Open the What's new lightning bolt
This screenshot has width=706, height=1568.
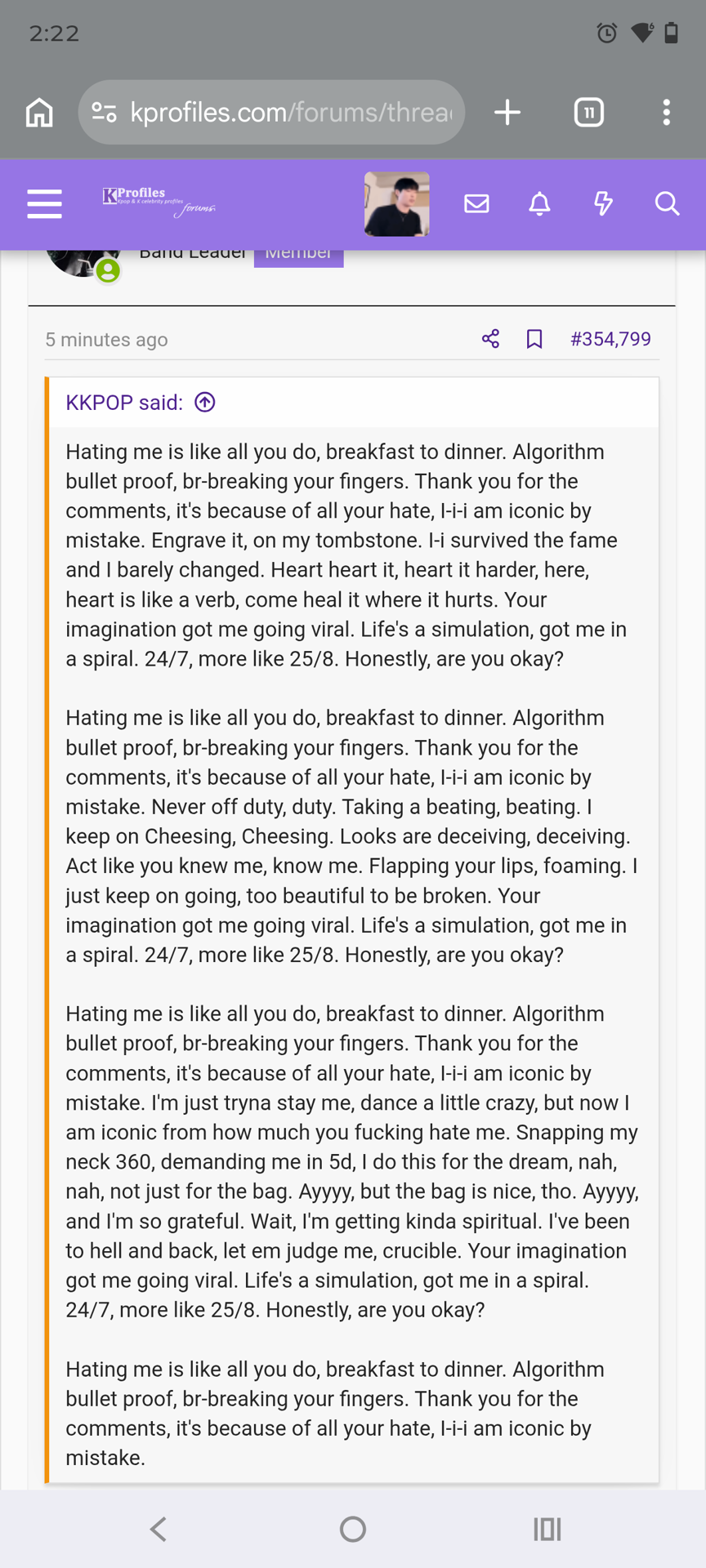603,203
